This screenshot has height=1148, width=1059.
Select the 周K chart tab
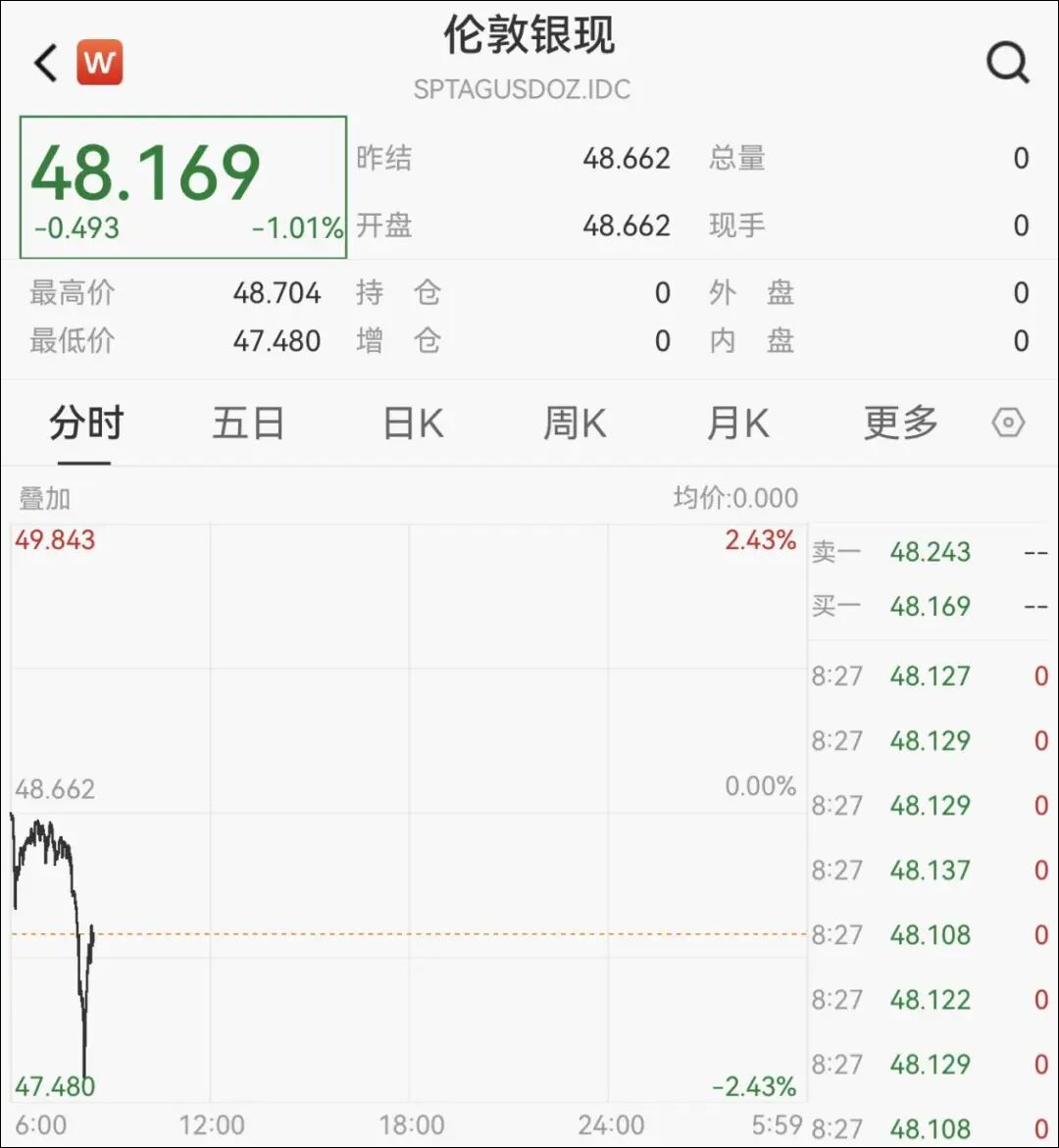(575, 424)
